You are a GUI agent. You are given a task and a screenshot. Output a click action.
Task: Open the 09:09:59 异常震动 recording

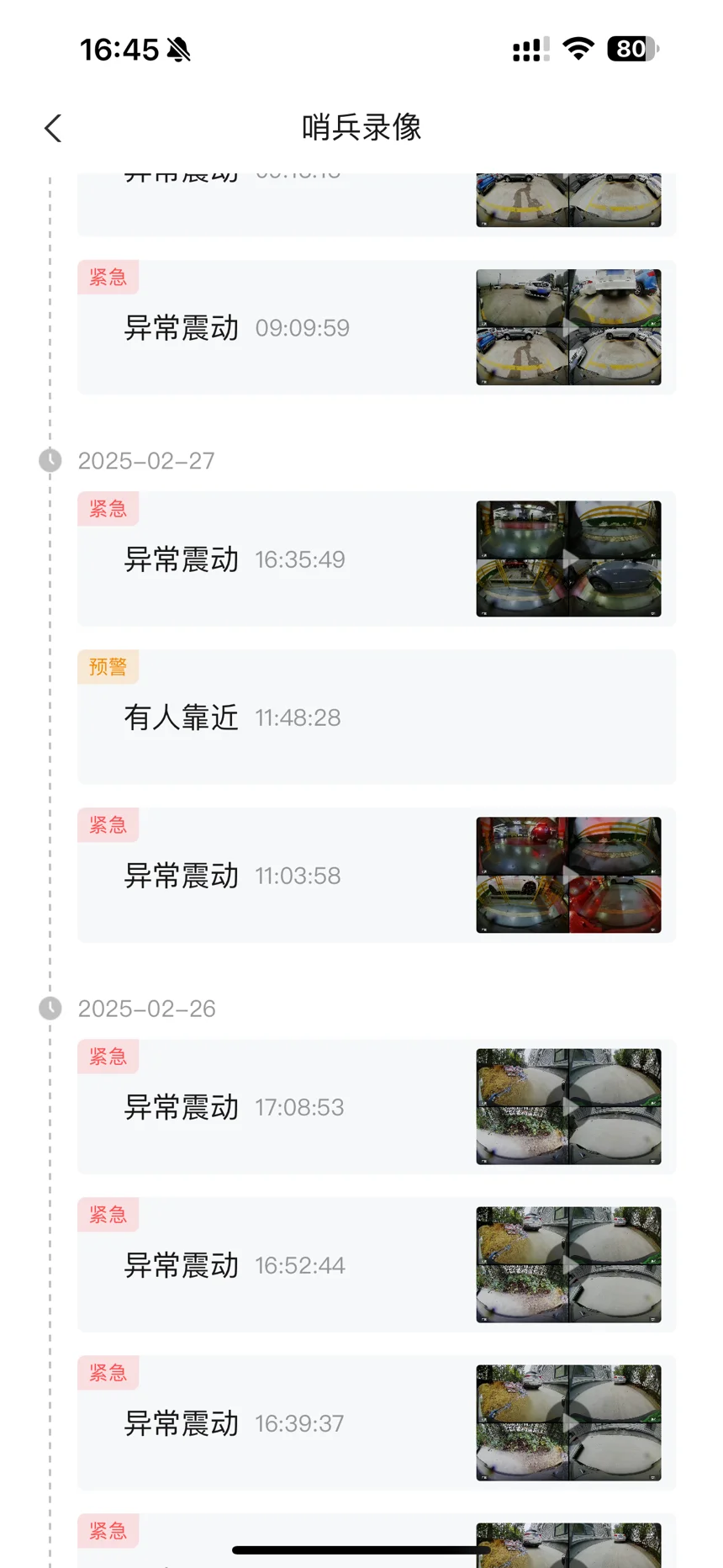tap(377, 327)
